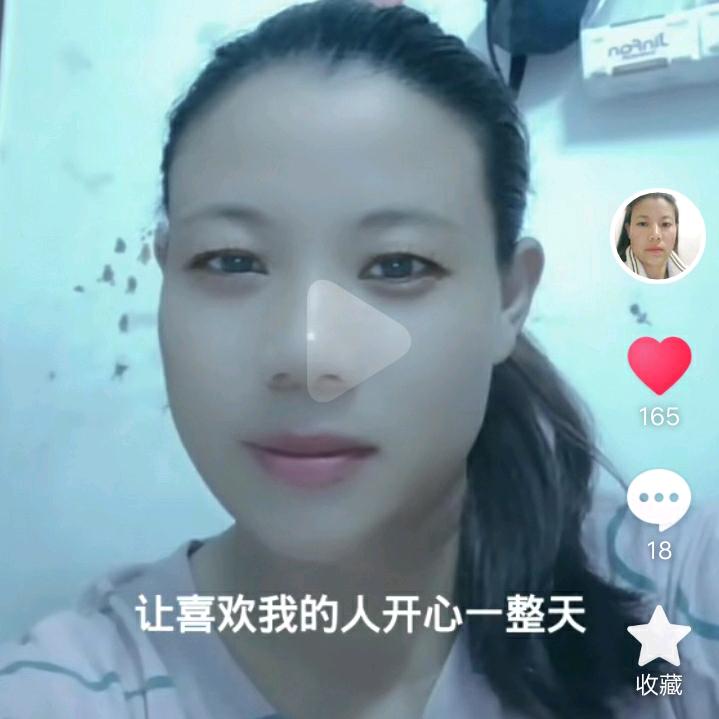Save video with the 收藏 star

click(659, 637)
